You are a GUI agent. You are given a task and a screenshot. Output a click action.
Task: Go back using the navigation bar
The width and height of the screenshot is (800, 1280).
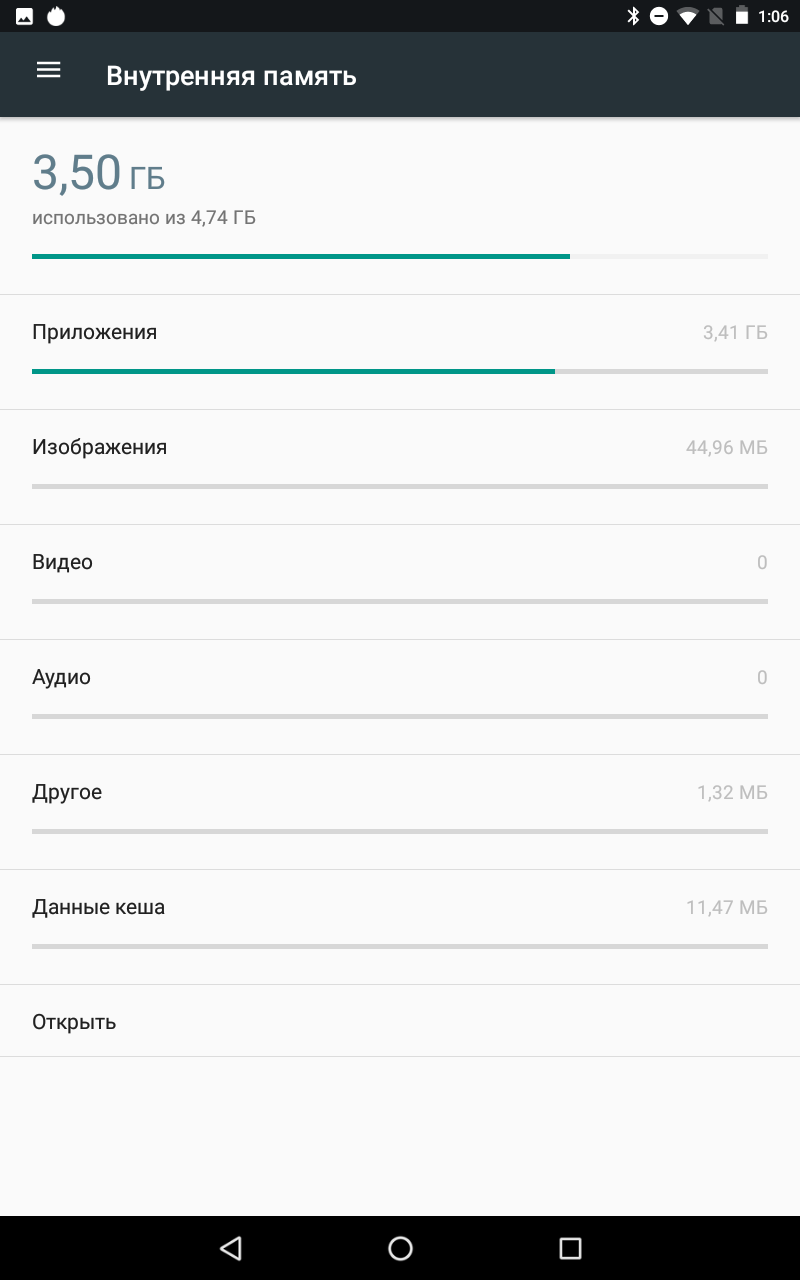tap(231, 1247)
